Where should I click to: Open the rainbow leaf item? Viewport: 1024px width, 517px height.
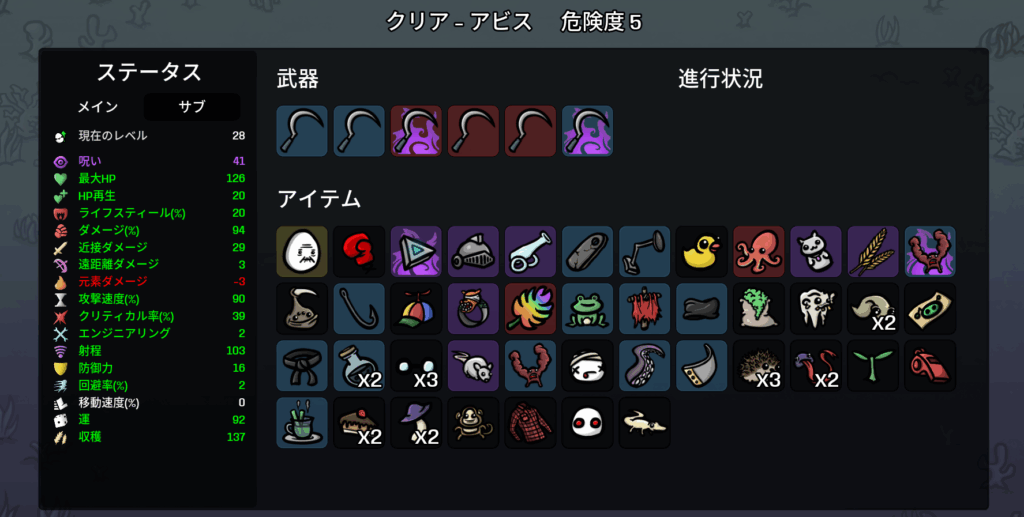click(x=530, y=308)
